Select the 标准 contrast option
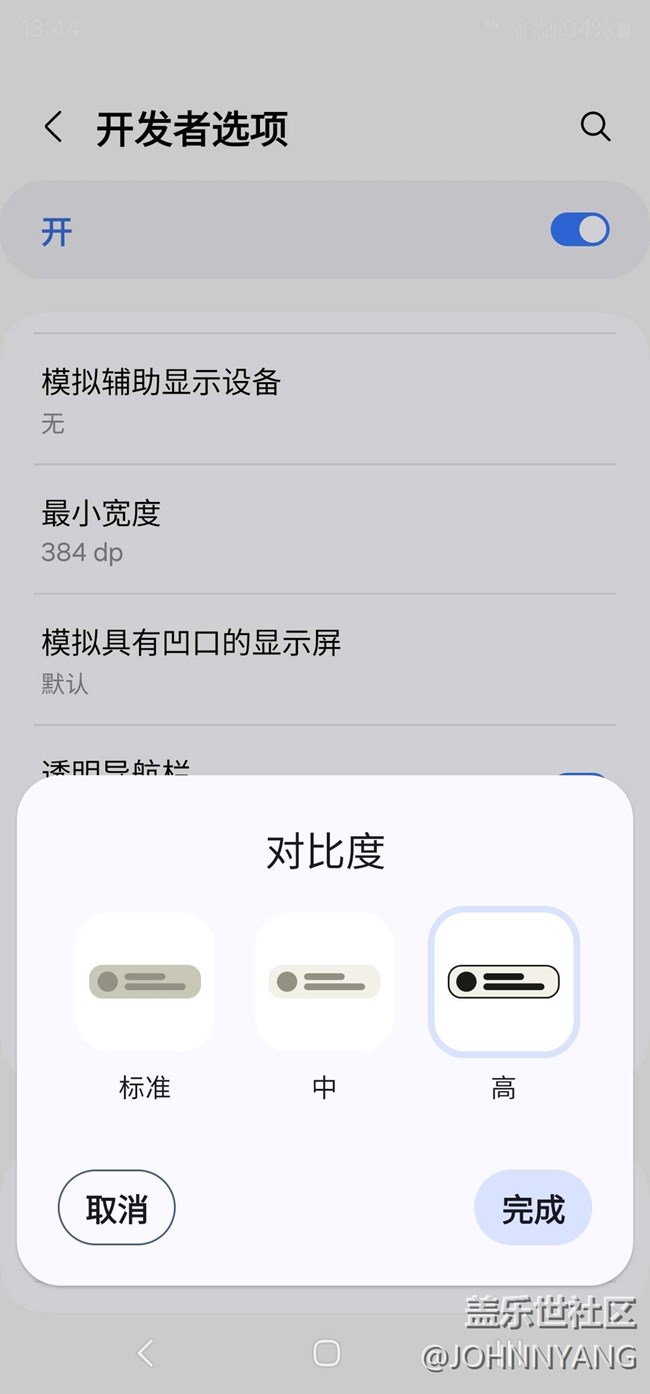Viewport: 650px width, 1394px height. coord(145,982)
